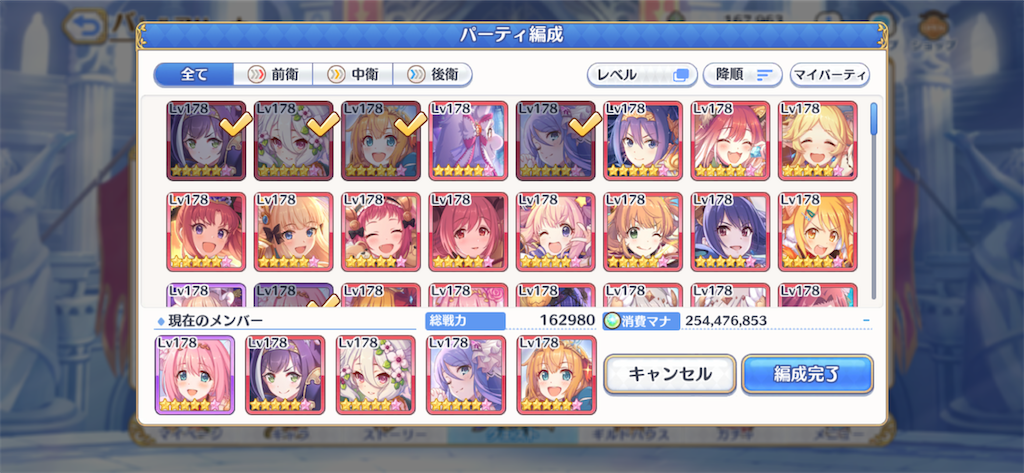
Task: Open the レベル sort criteria selector
Action: point(642,75)
